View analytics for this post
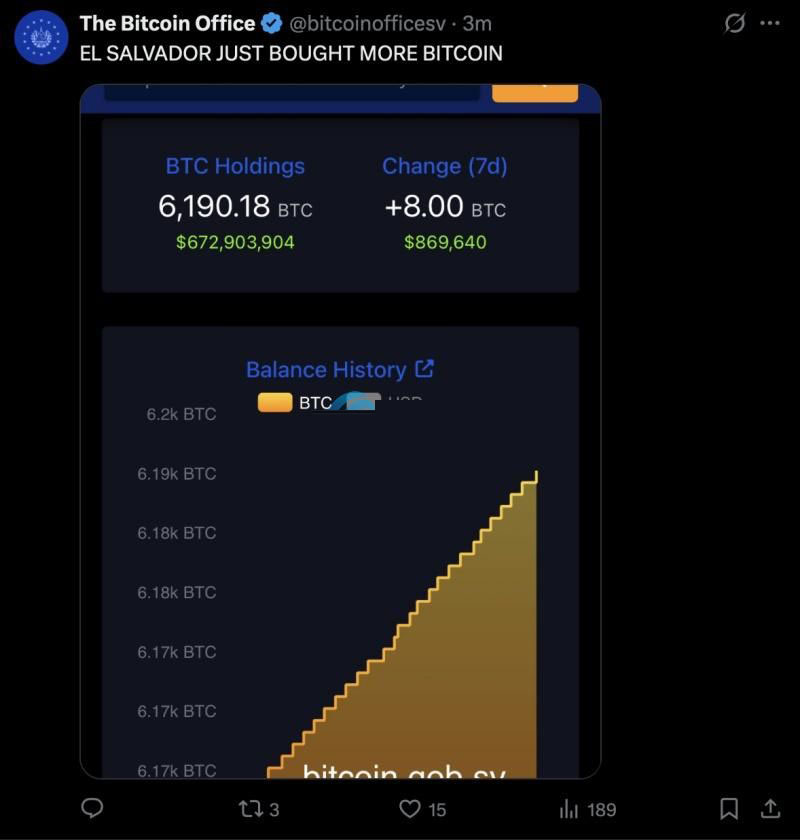This screenshot has height=840, width=800. pos(570,809)
